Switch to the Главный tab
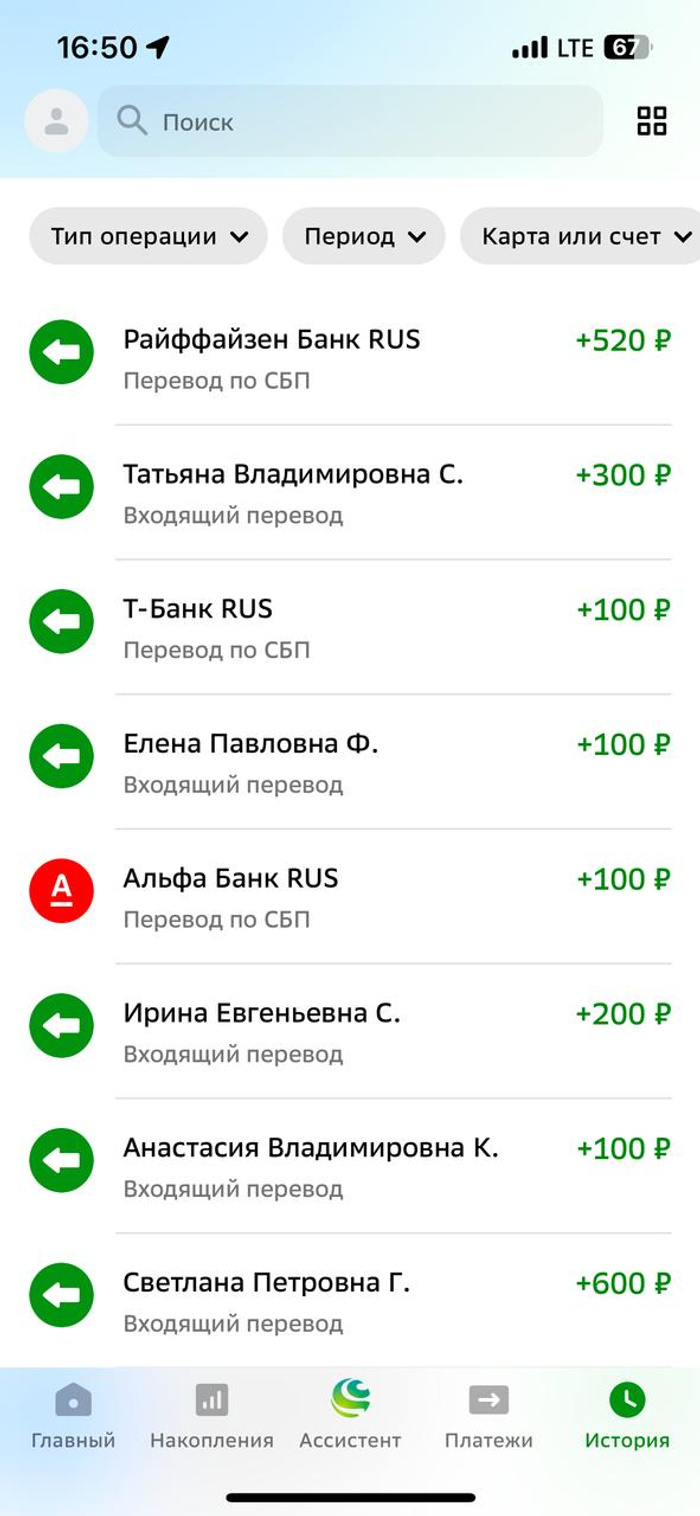Image resolution: width=700 pixels, height=1516 pixels. point(73,1416)
